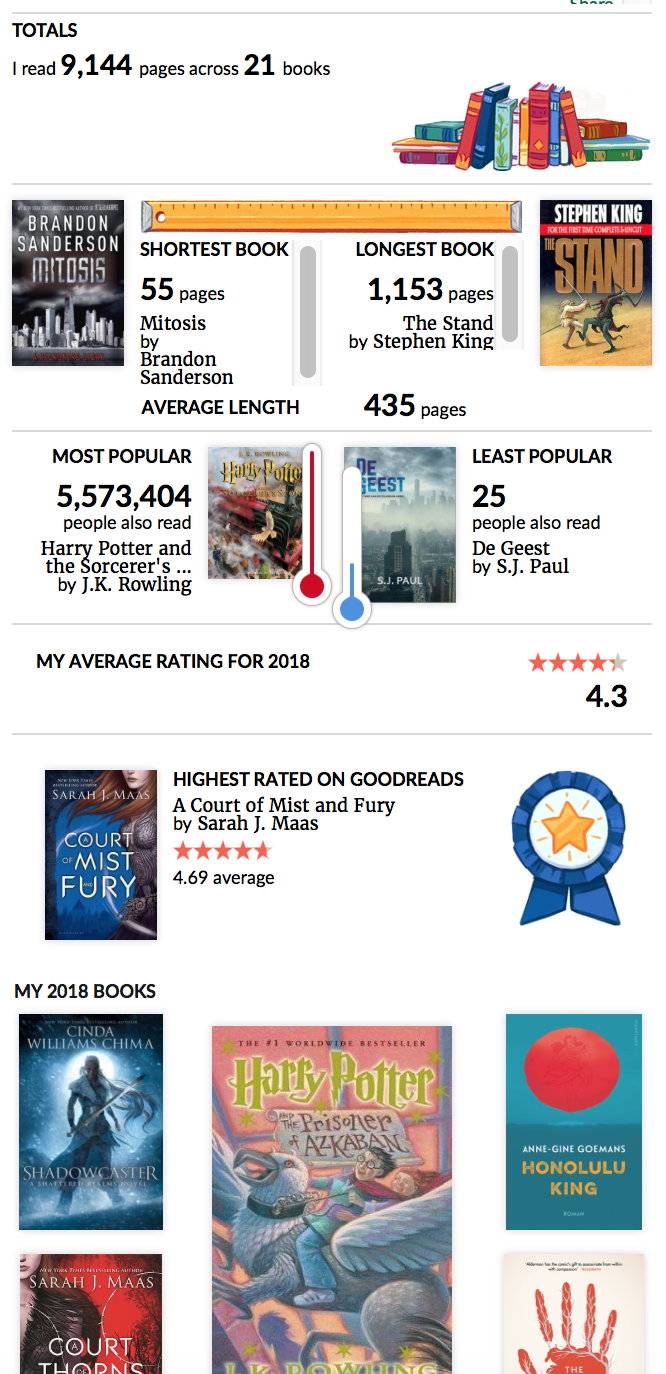Open the De Geest book cover
This screenshot has width=666, height=1374.
pos(400,525)
